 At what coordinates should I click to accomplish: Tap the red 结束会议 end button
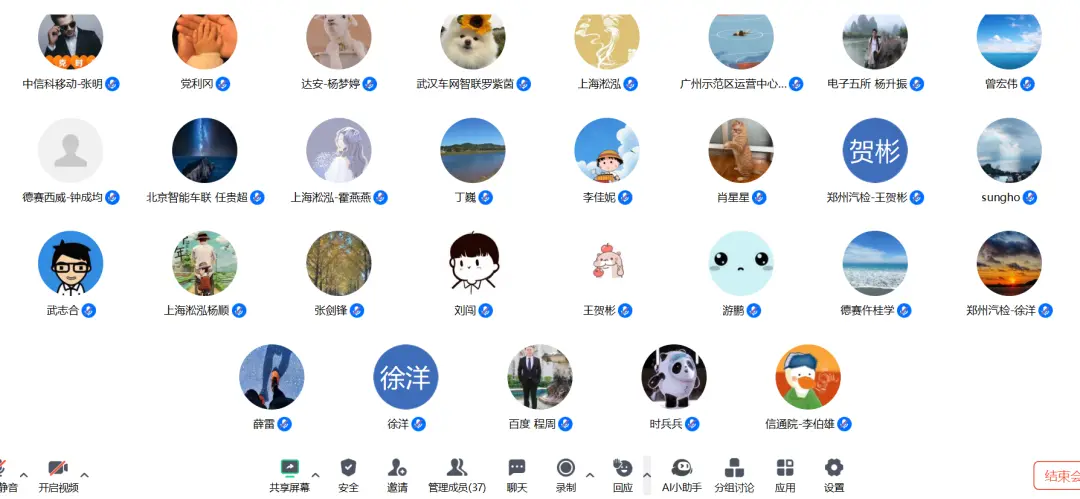click(x=1058, y=476)
